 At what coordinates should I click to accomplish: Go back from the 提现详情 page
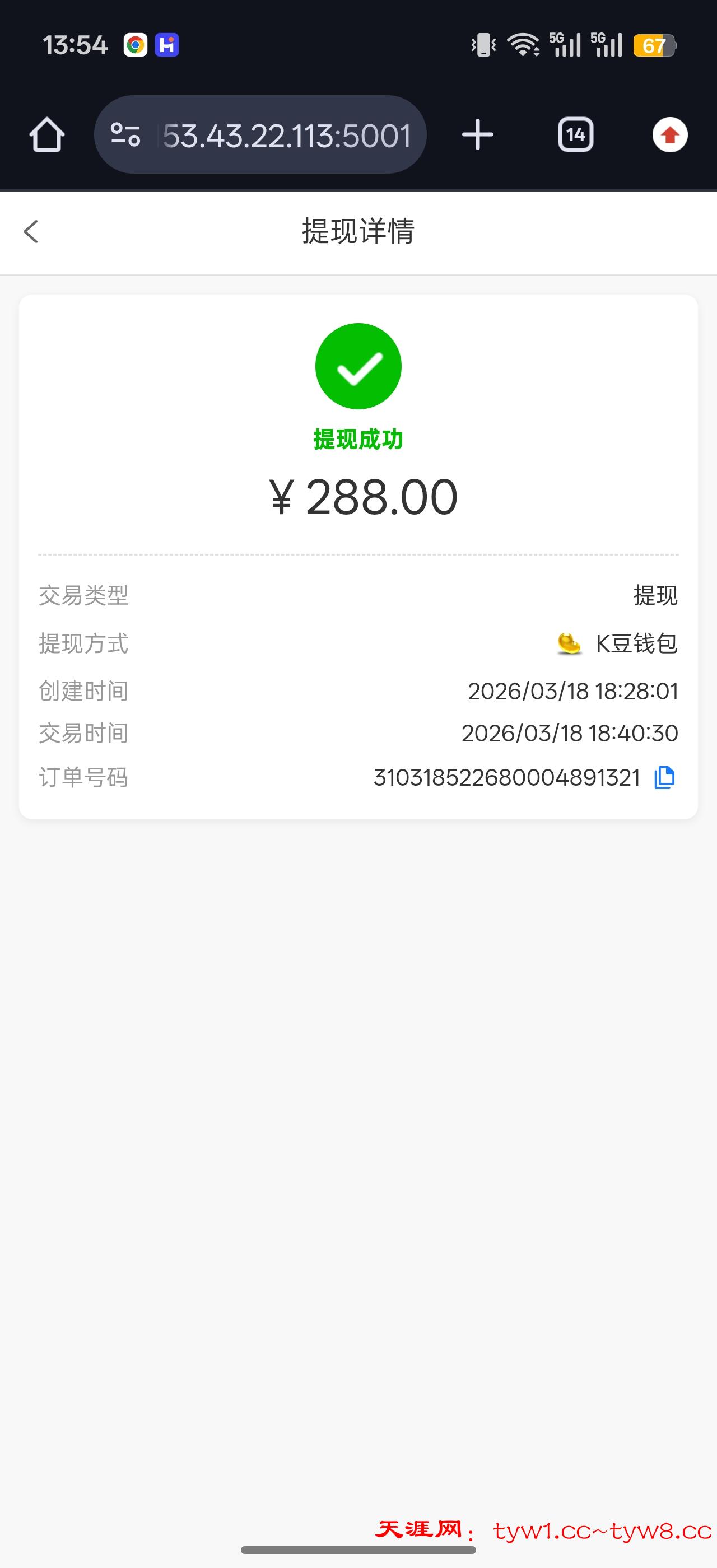31,232
